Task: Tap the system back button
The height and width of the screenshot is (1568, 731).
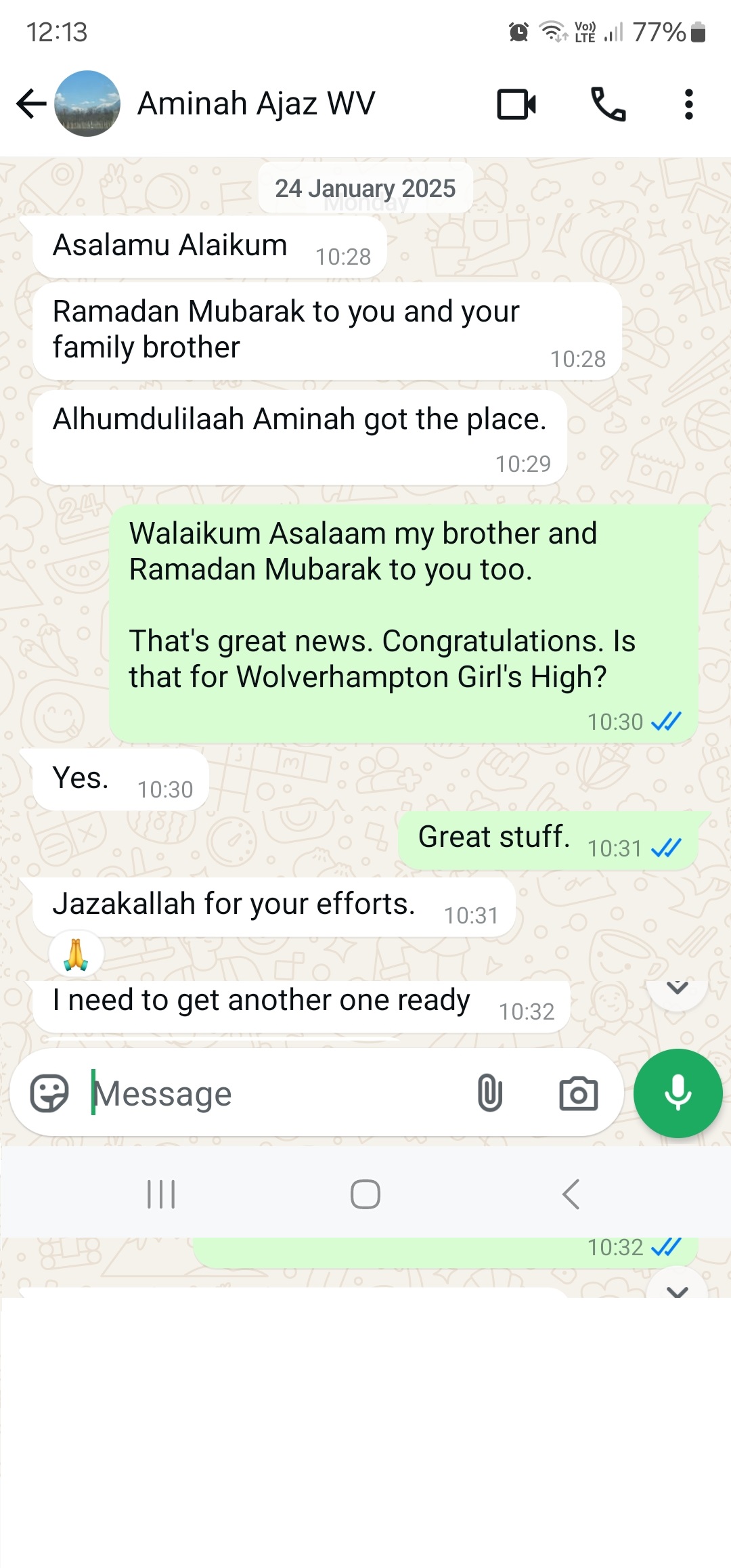Action: [x=571, y=1194]
